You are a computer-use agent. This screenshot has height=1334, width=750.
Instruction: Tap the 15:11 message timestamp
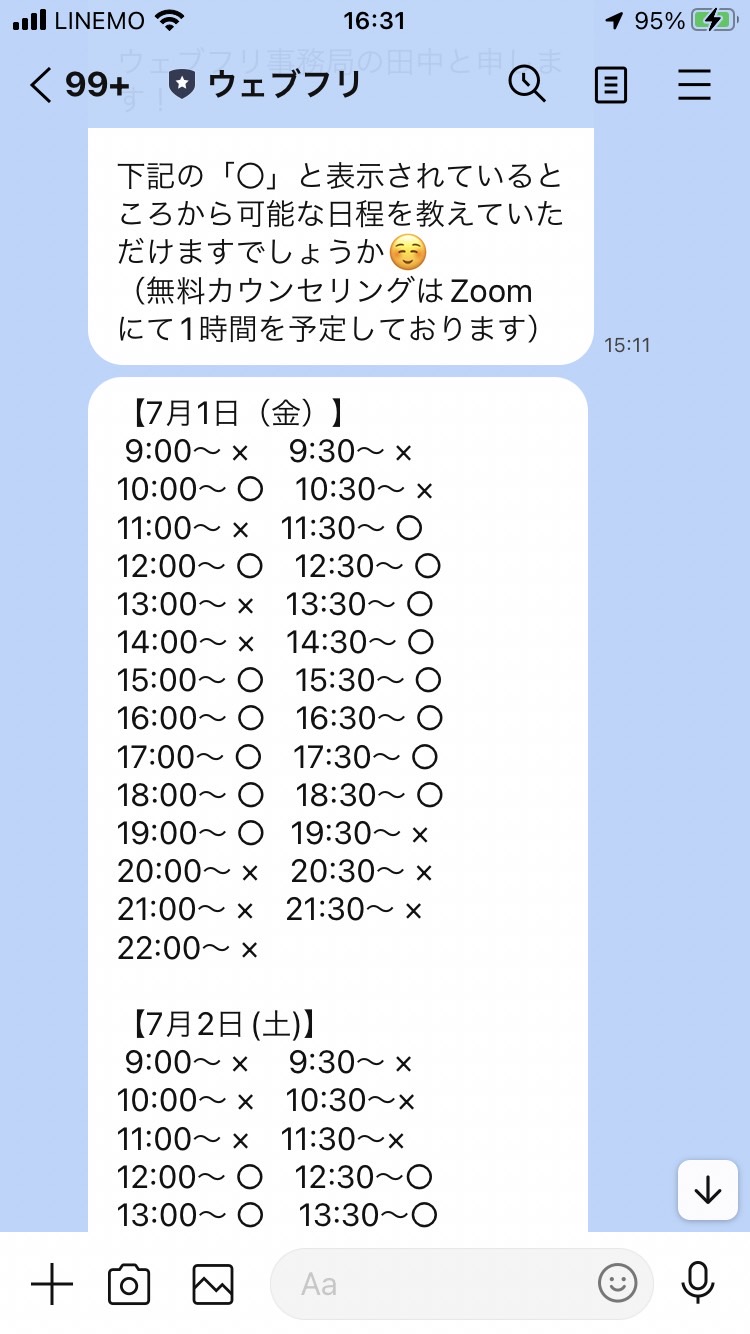[628, 345]
